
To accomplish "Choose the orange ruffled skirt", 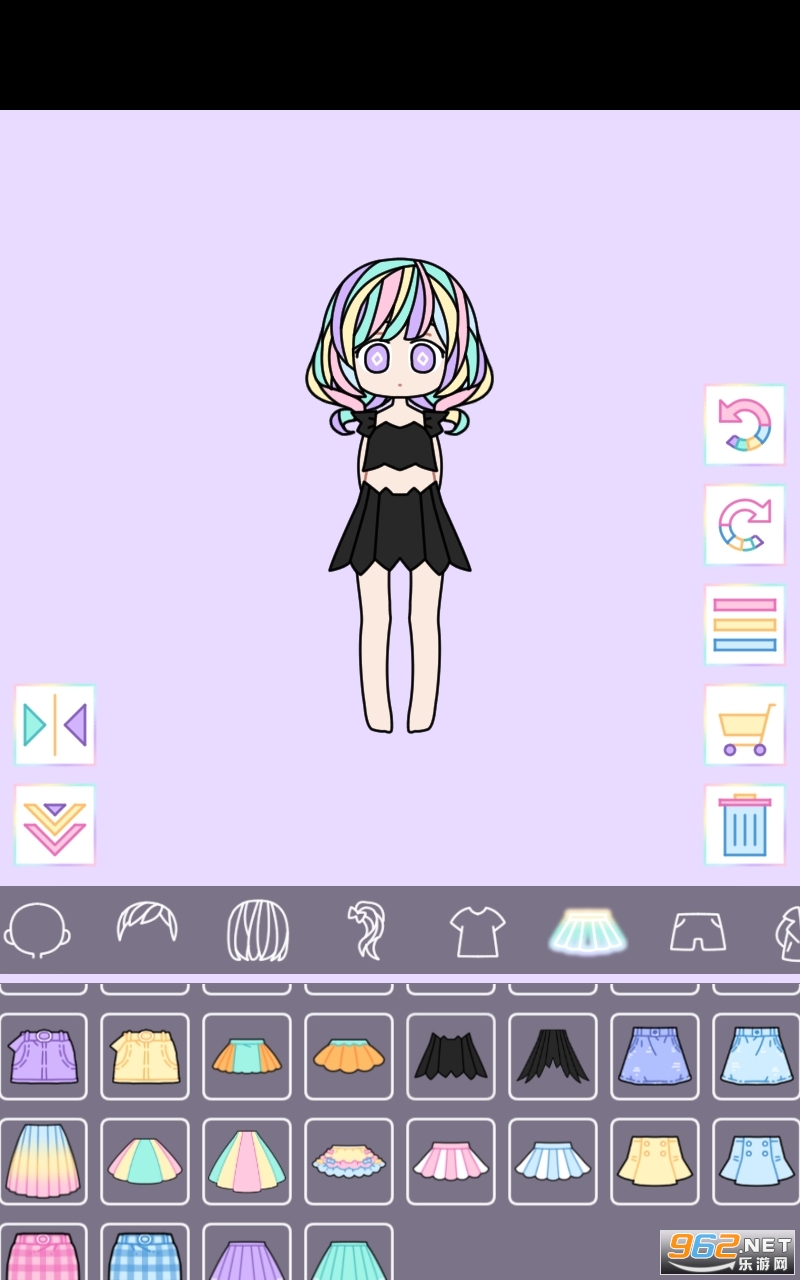I will tap(349, 1056).
